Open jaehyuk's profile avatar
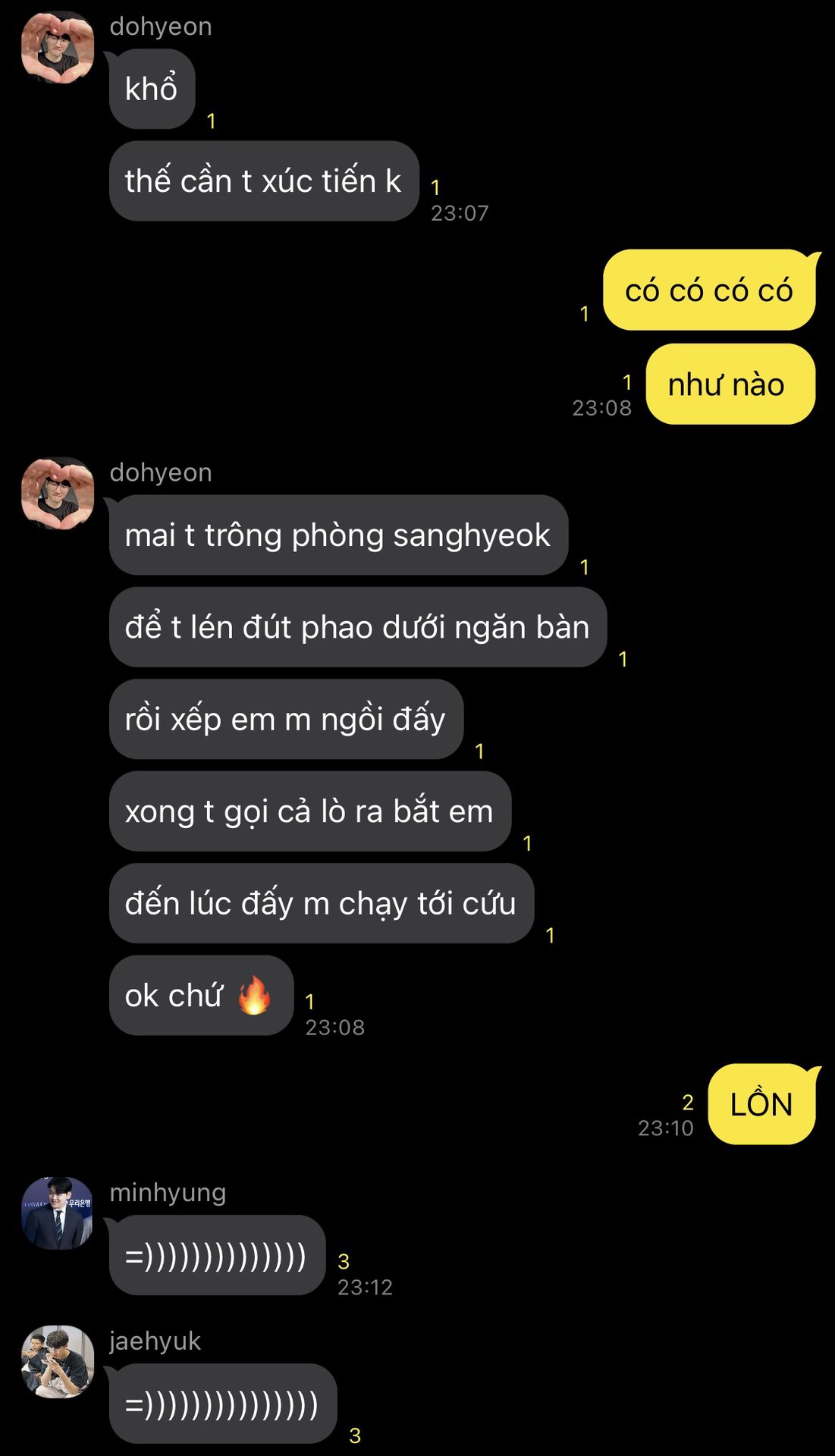This screenshot has height=1456, width=835. coord(58,1361)
